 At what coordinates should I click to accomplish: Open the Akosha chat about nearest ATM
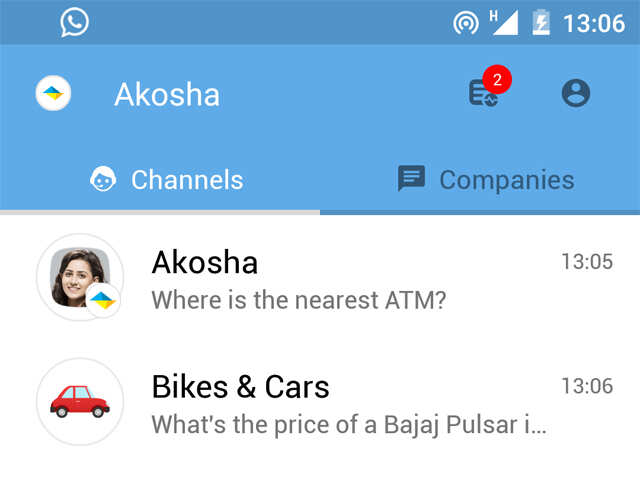point(320,278)
